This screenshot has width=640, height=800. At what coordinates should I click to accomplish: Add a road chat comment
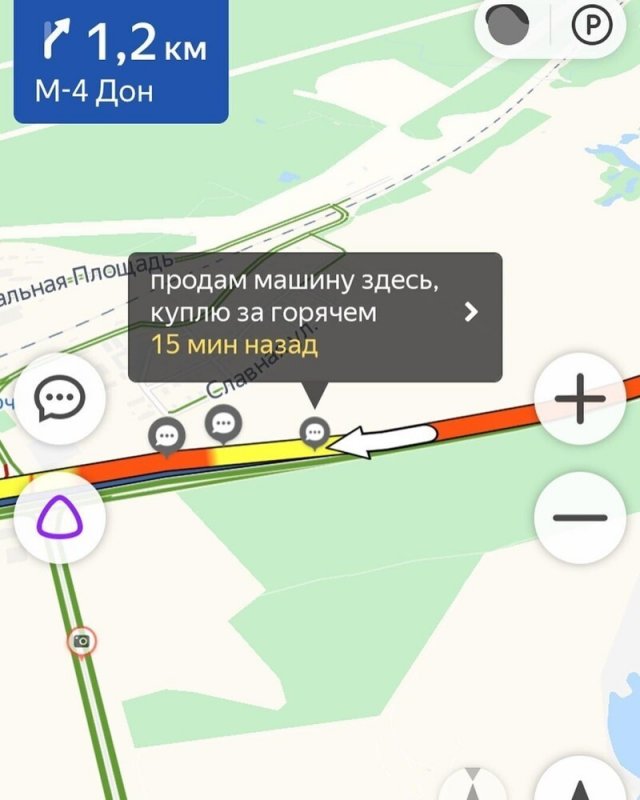coord(60,400)
